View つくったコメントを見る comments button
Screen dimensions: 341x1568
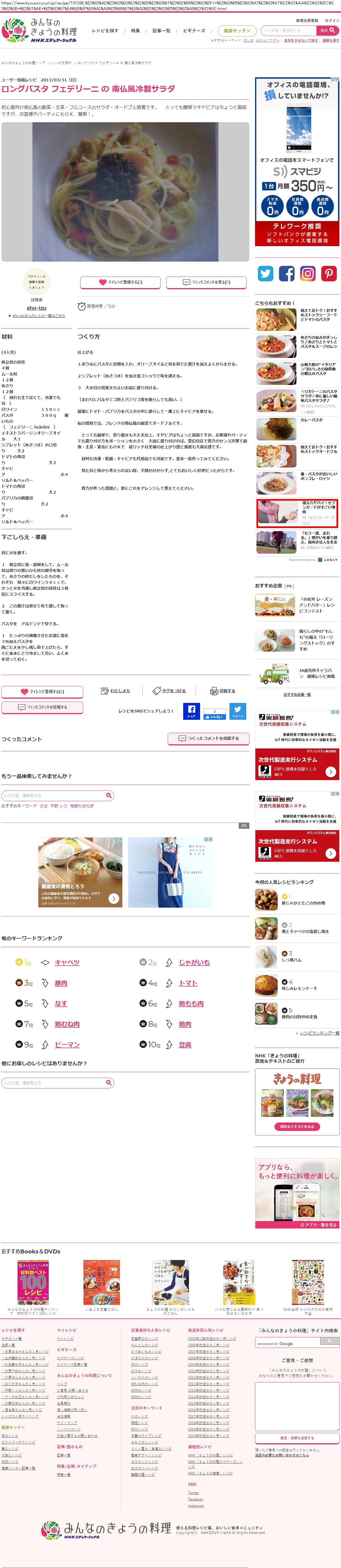point(206,282)
